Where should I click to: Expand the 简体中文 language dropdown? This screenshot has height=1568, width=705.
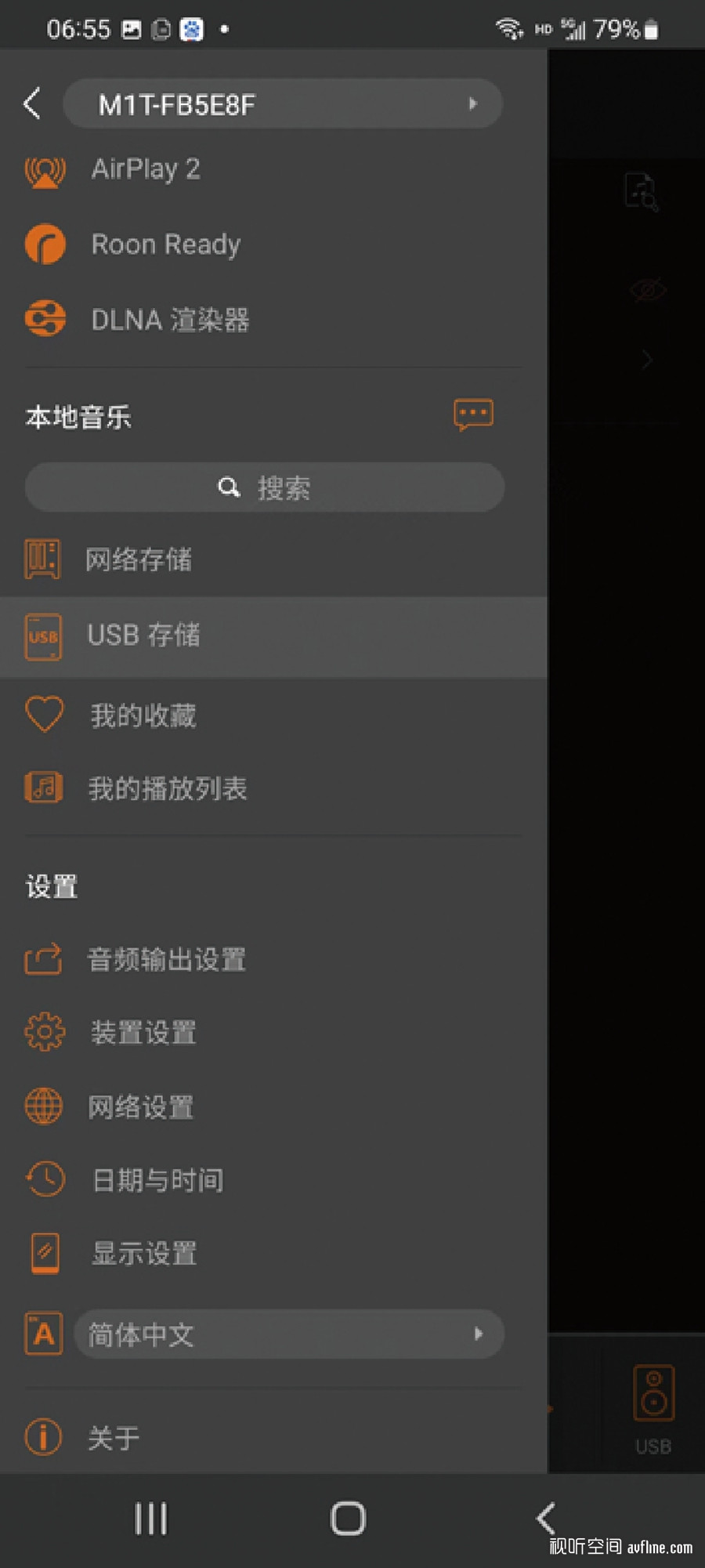click(x=289, y=1334)
